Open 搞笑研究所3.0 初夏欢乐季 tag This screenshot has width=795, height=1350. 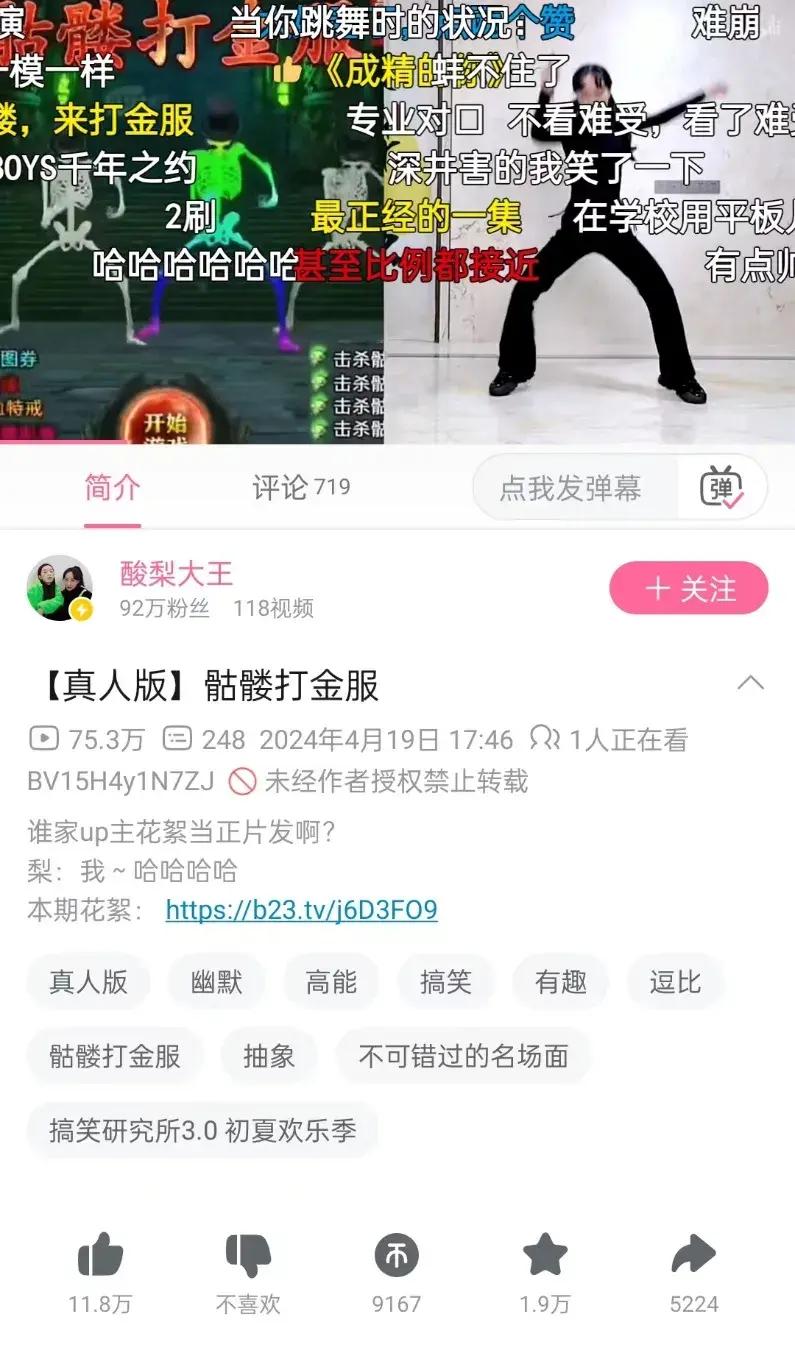202,1130
